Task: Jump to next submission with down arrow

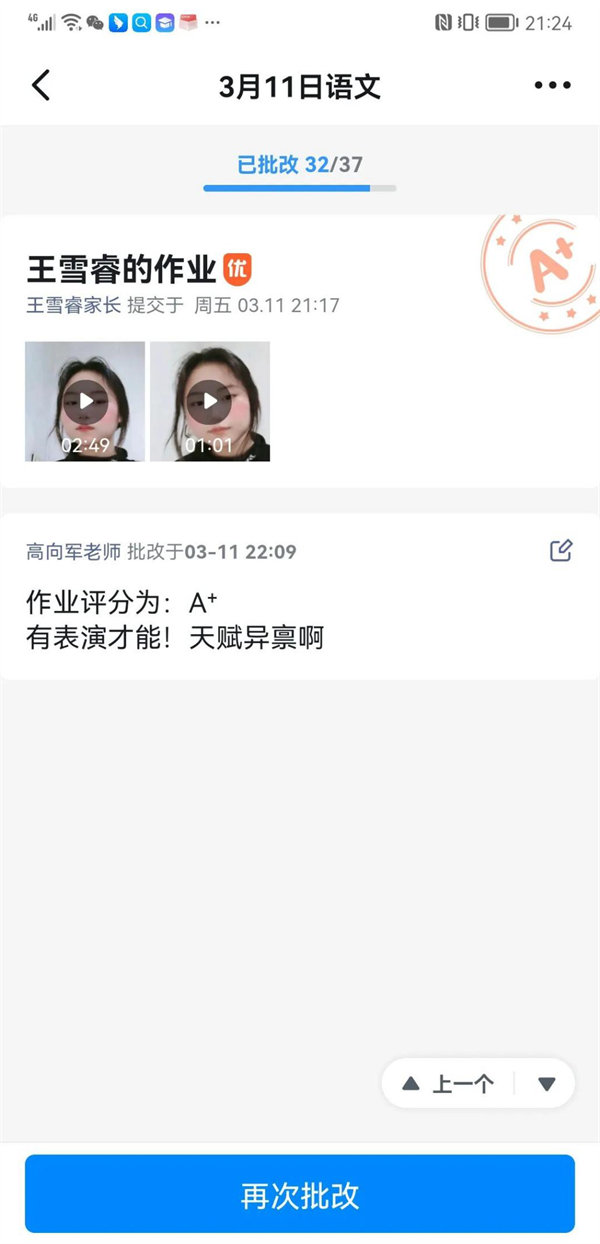Action: 546,1083
